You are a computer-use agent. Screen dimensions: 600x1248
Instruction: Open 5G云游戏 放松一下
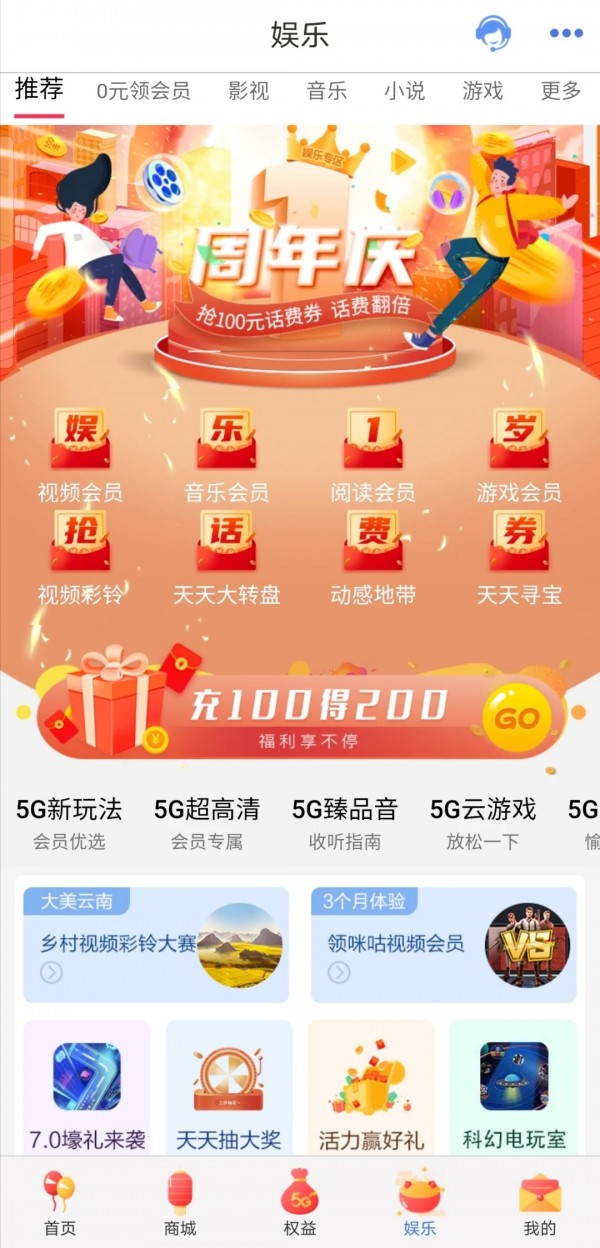tap(483, 823)
